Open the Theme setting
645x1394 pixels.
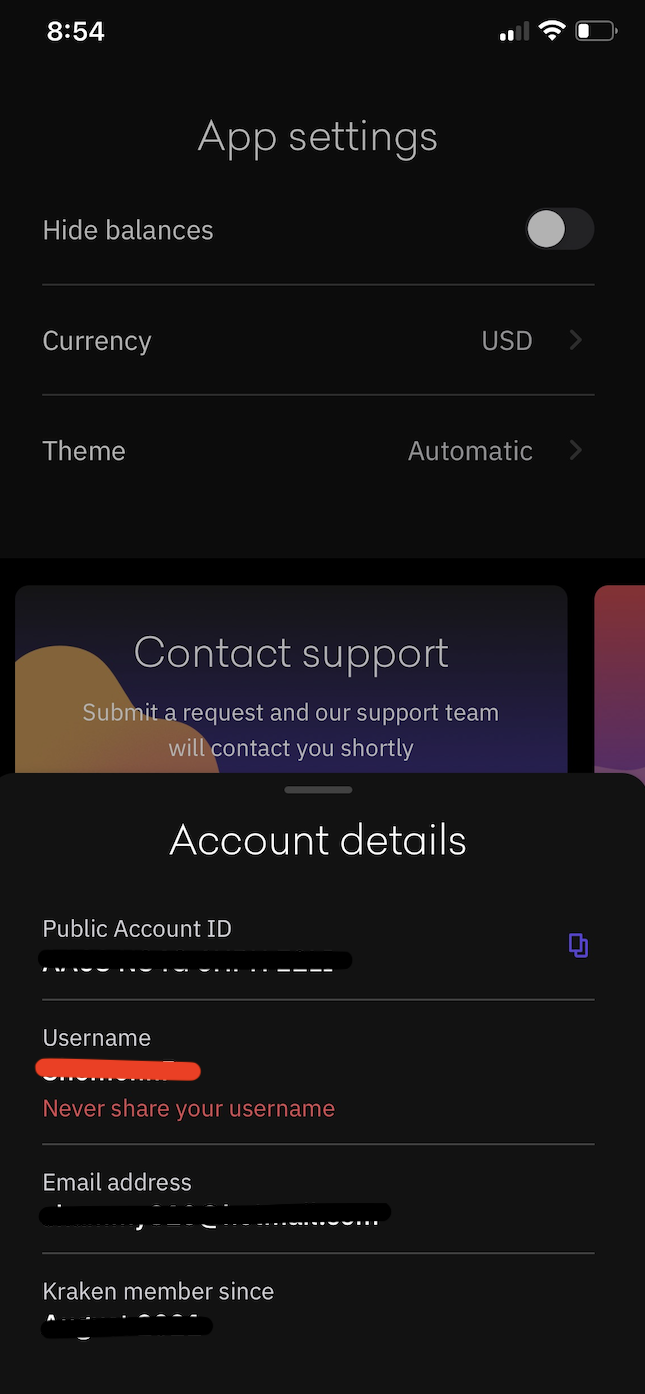click(x=318, y=451)
